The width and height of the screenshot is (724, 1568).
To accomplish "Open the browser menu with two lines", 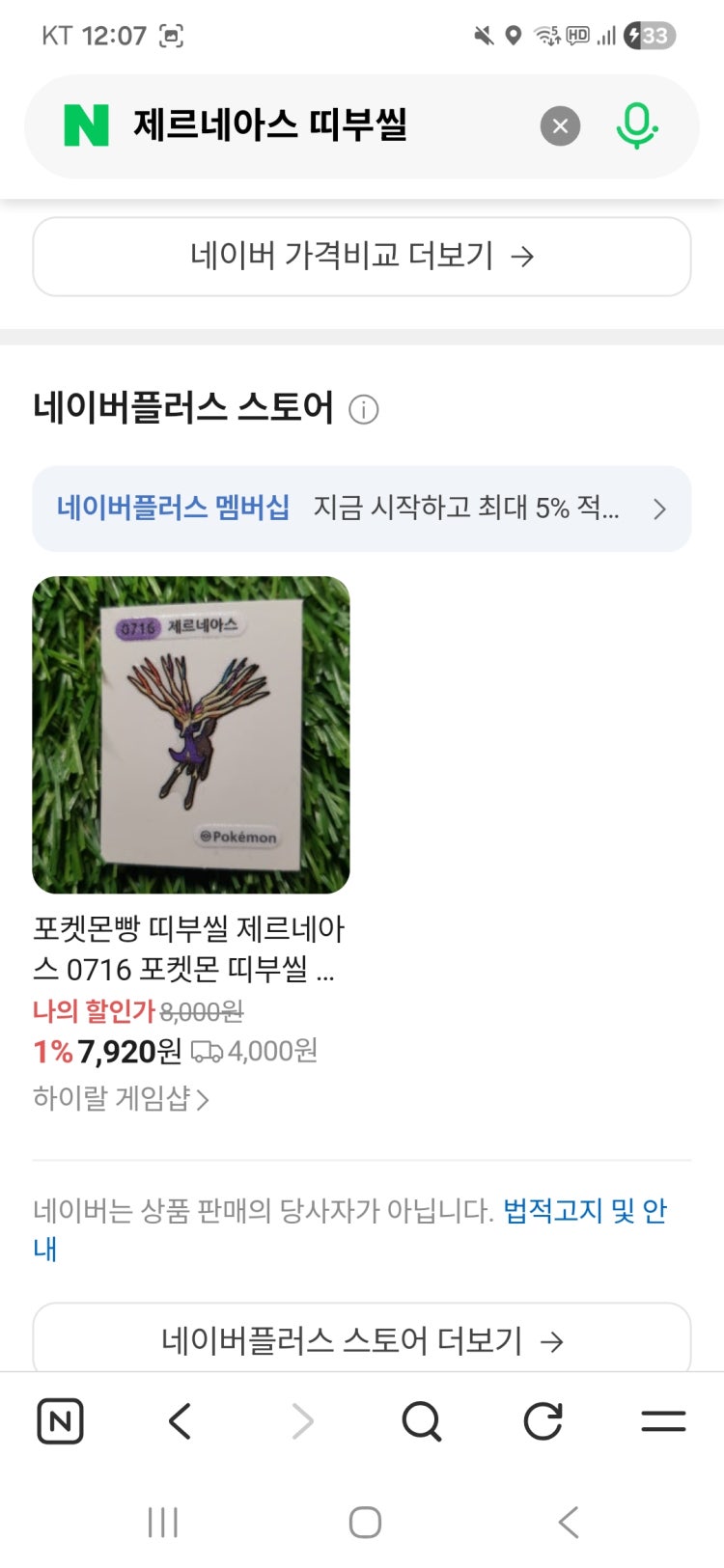I will (663, 1421).
